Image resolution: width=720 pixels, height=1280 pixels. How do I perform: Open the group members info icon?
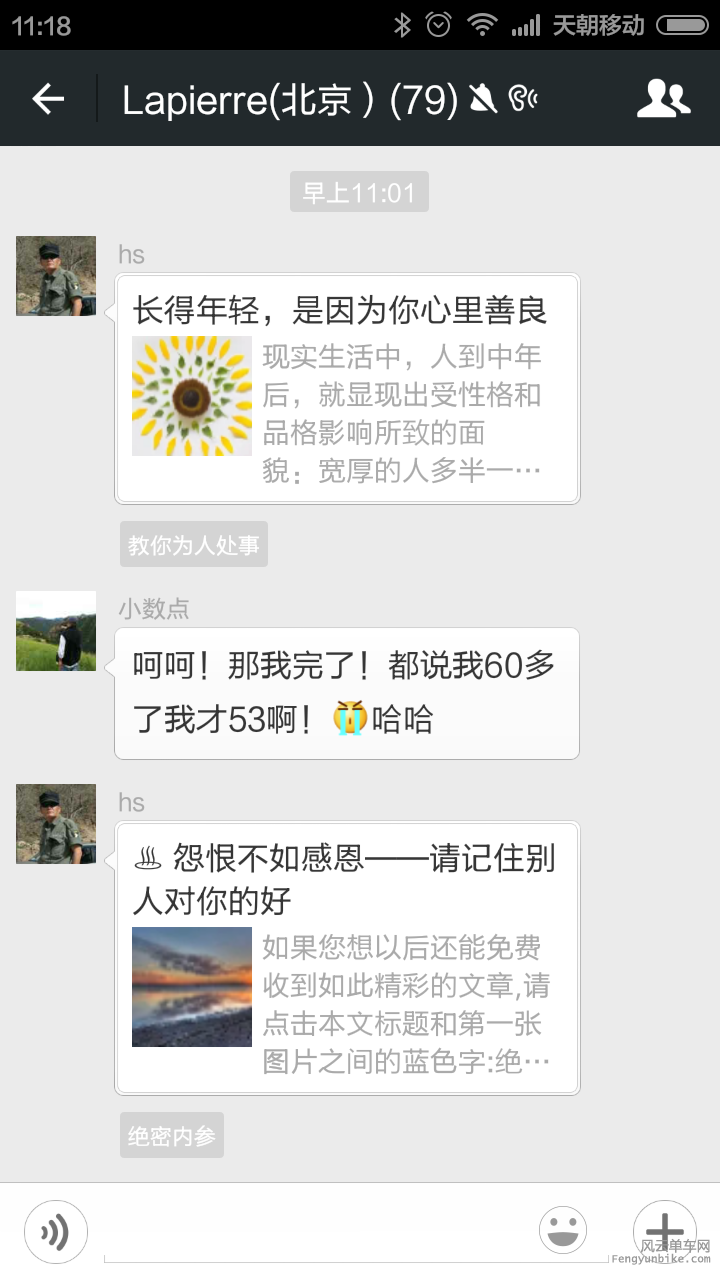pyautogui.click(x=663, y=98)
